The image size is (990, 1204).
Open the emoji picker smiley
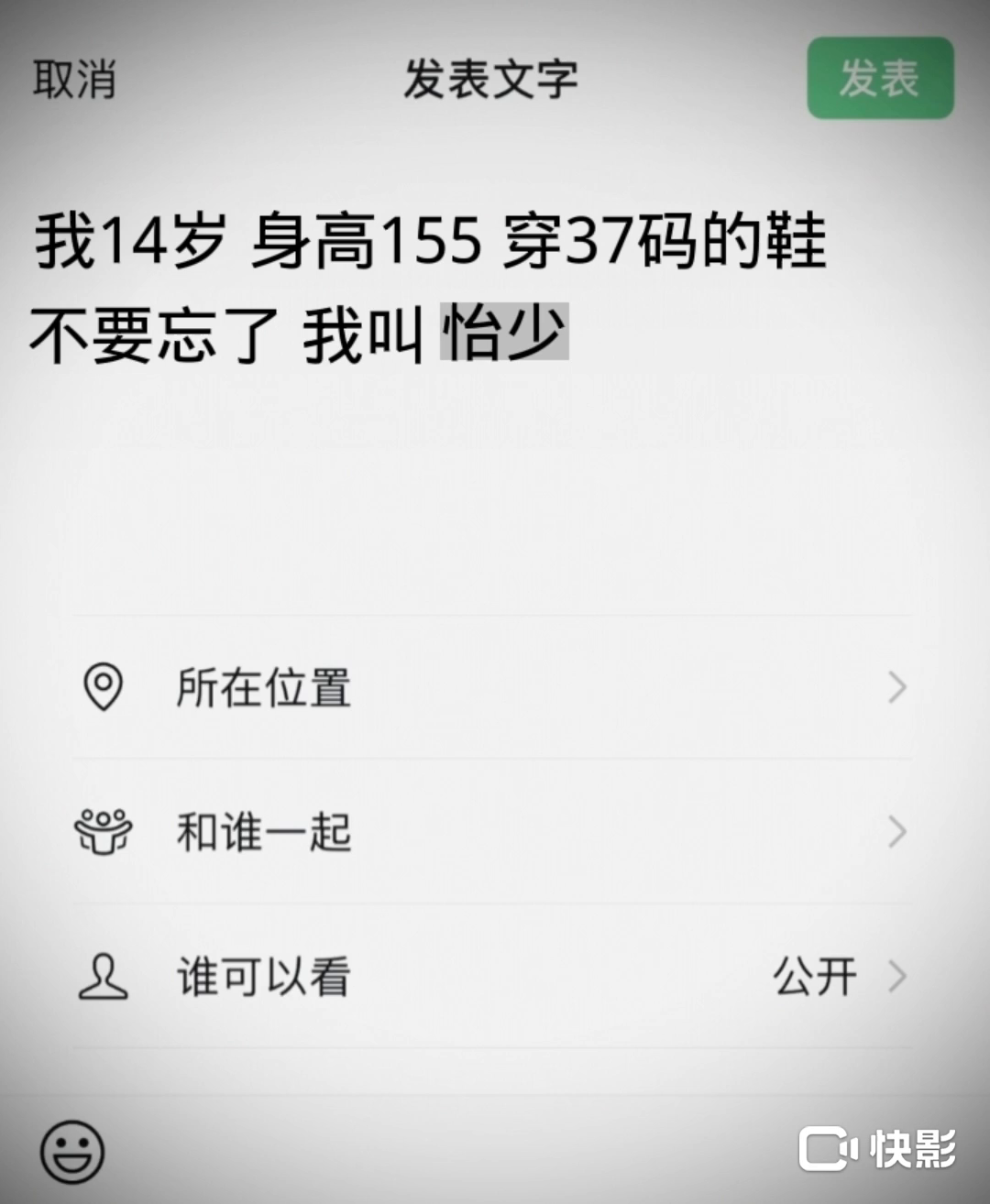(72, 1150)
